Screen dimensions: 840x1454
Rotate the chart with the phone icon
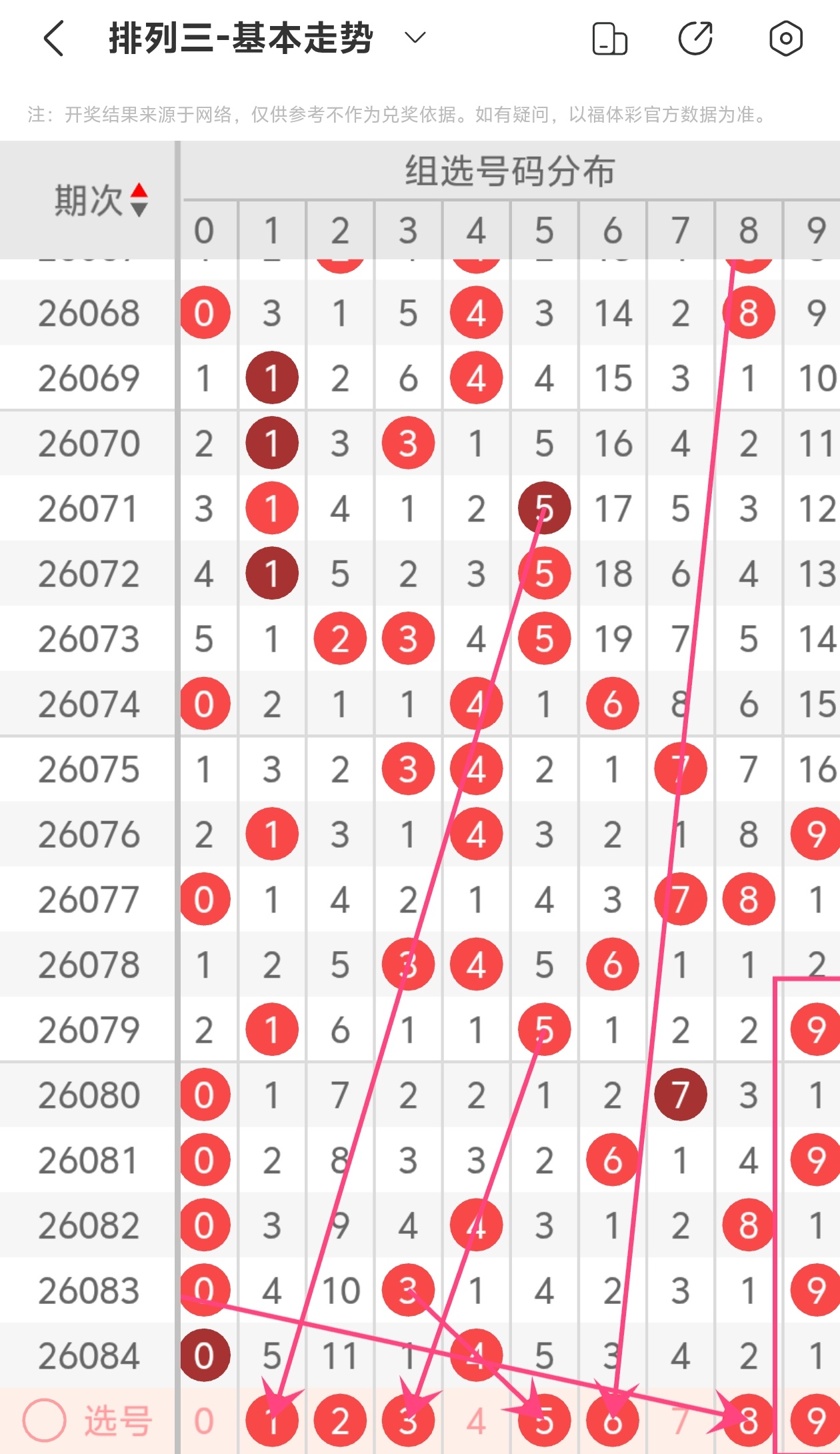coord(609,39)
